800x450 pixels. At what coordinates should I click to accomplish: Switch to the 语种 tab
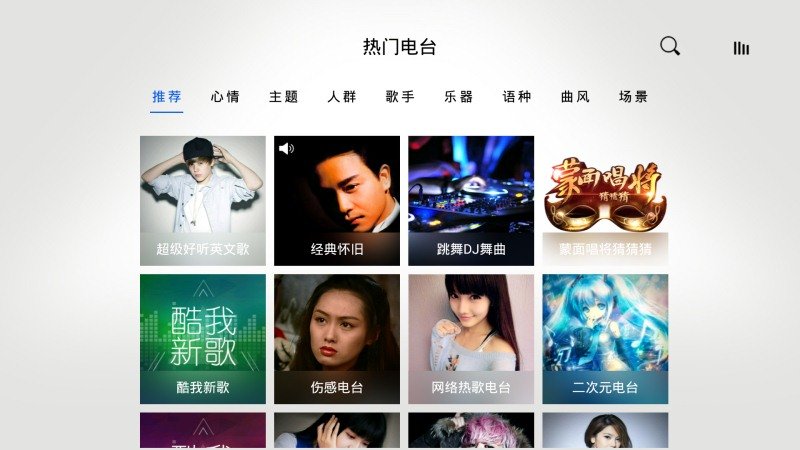(x=517, y=97)
